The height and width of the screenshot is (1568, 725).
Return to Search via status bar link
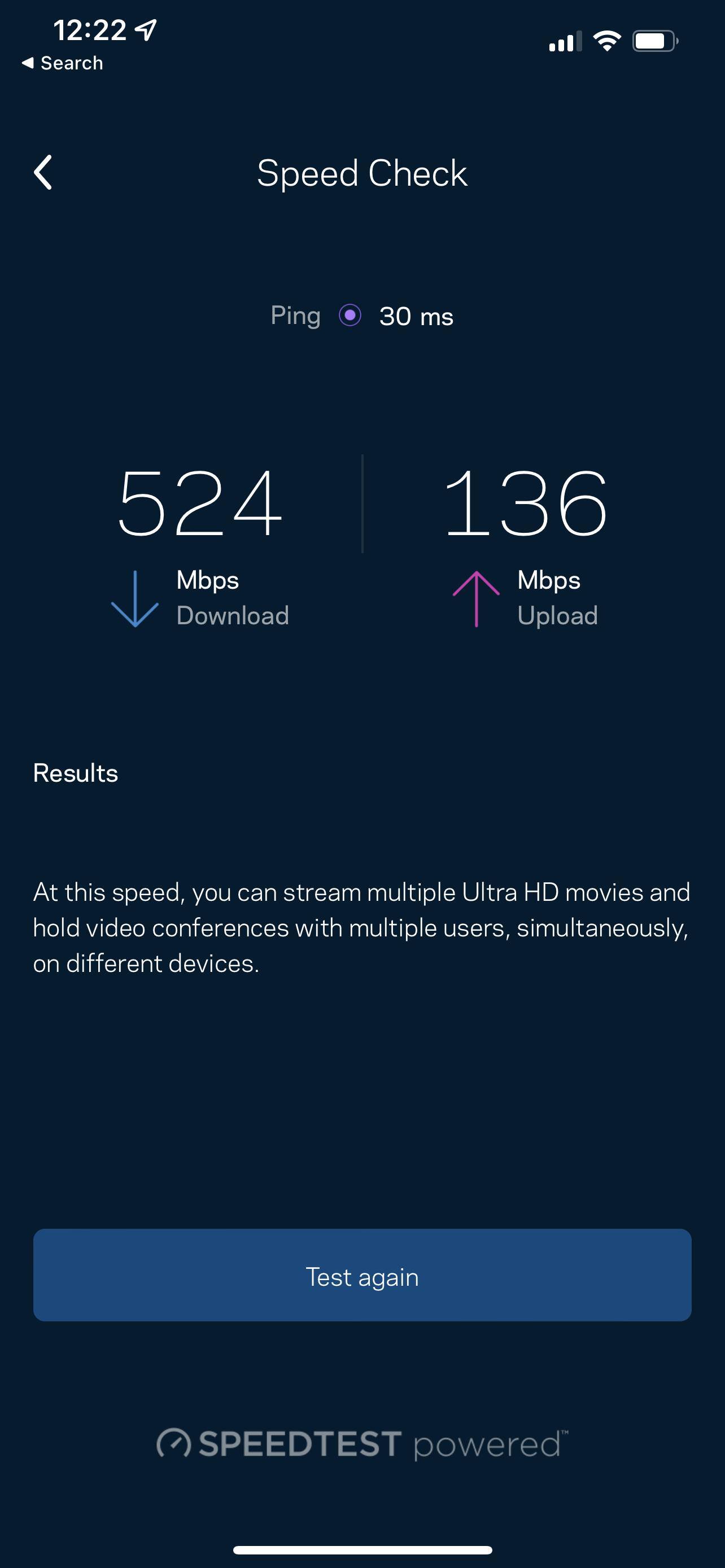62,63
